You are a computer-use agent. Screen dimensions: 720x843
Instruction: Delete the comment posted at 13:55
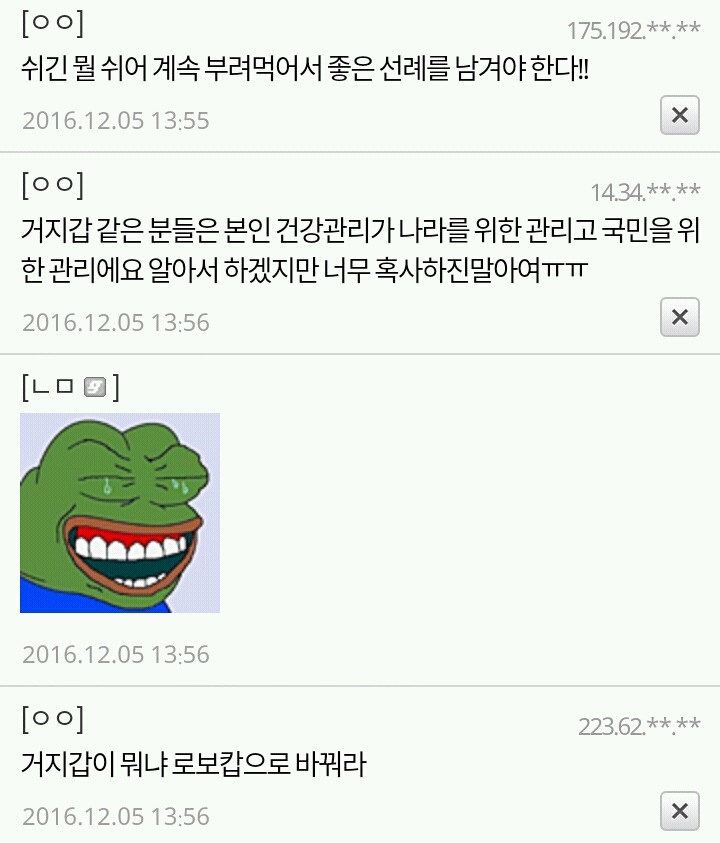[x=679, y=115]
